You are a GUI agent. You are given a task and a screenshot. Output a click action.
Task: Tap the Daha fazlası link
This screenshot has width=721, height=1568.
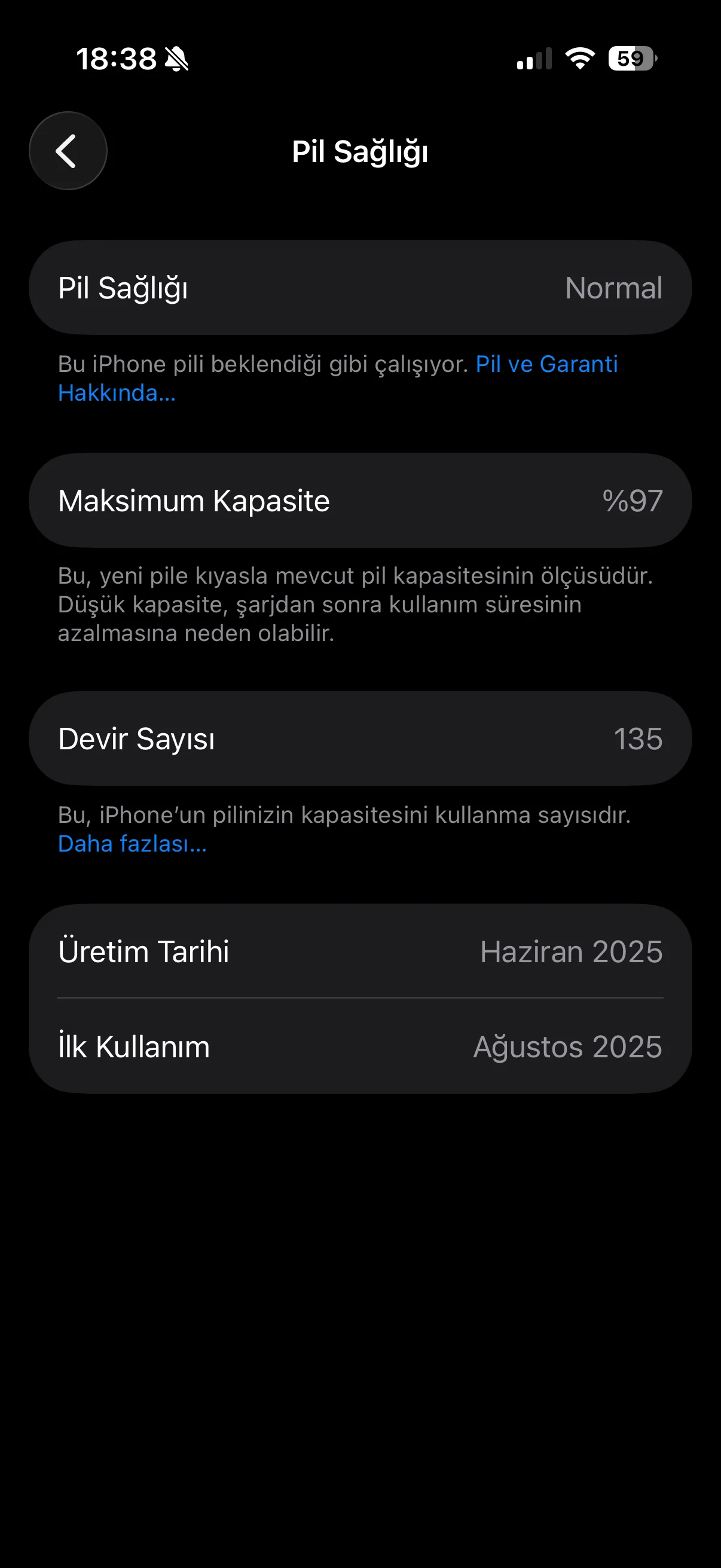[x=132, y=844]
